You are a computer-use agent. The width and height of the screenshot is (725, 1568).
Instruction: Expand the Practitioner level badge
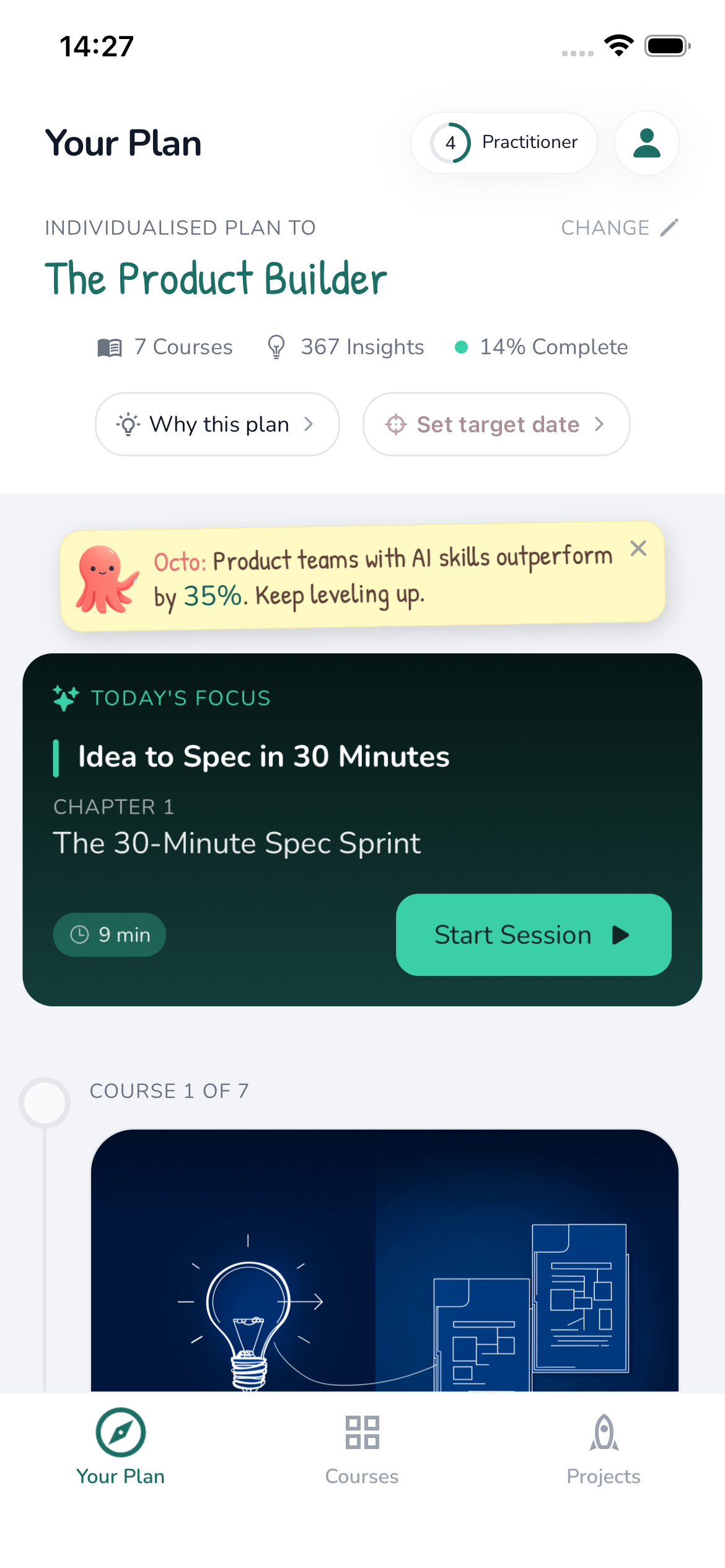(503, 142)
